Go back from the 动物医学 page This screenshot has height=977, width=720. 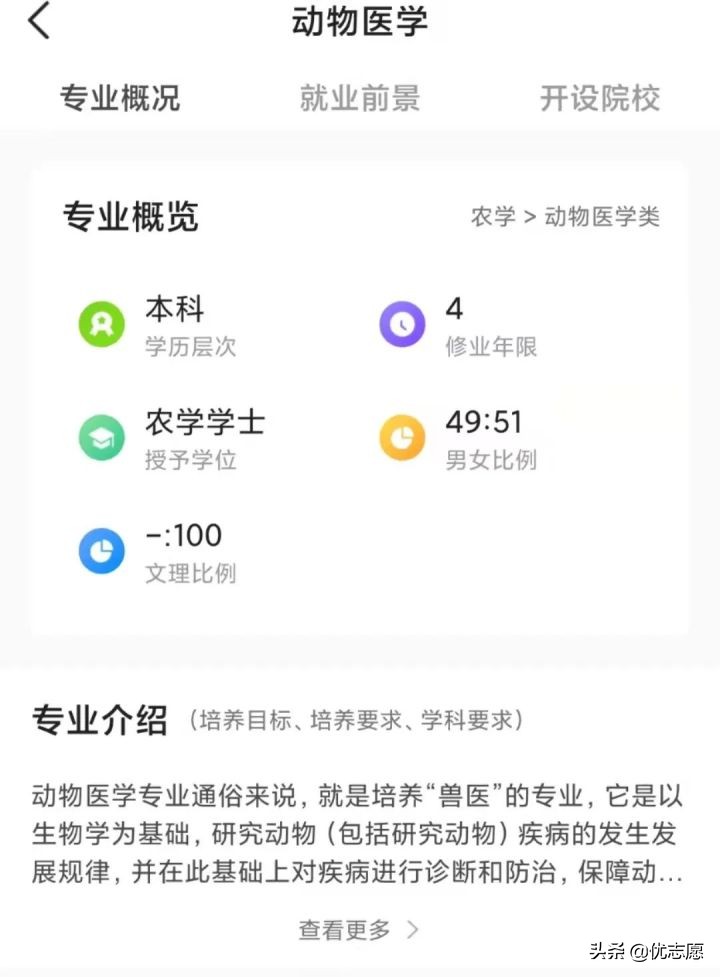(x=39, y=22)
